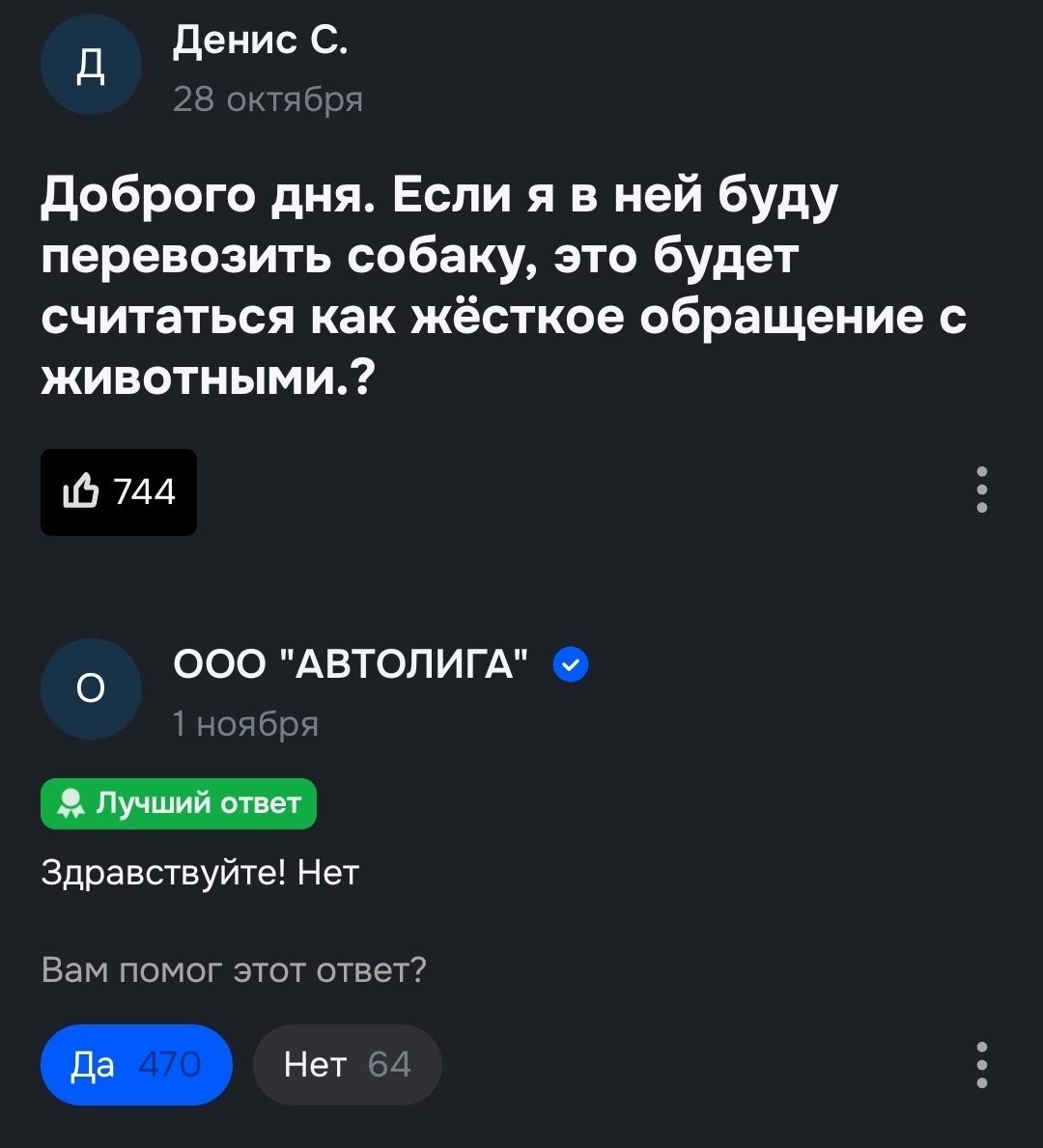This screenshot has width=1043, height=1148.
Task: Open ООО "АВТОЛИГА" seller profile
Action: (x=350, y=664)
